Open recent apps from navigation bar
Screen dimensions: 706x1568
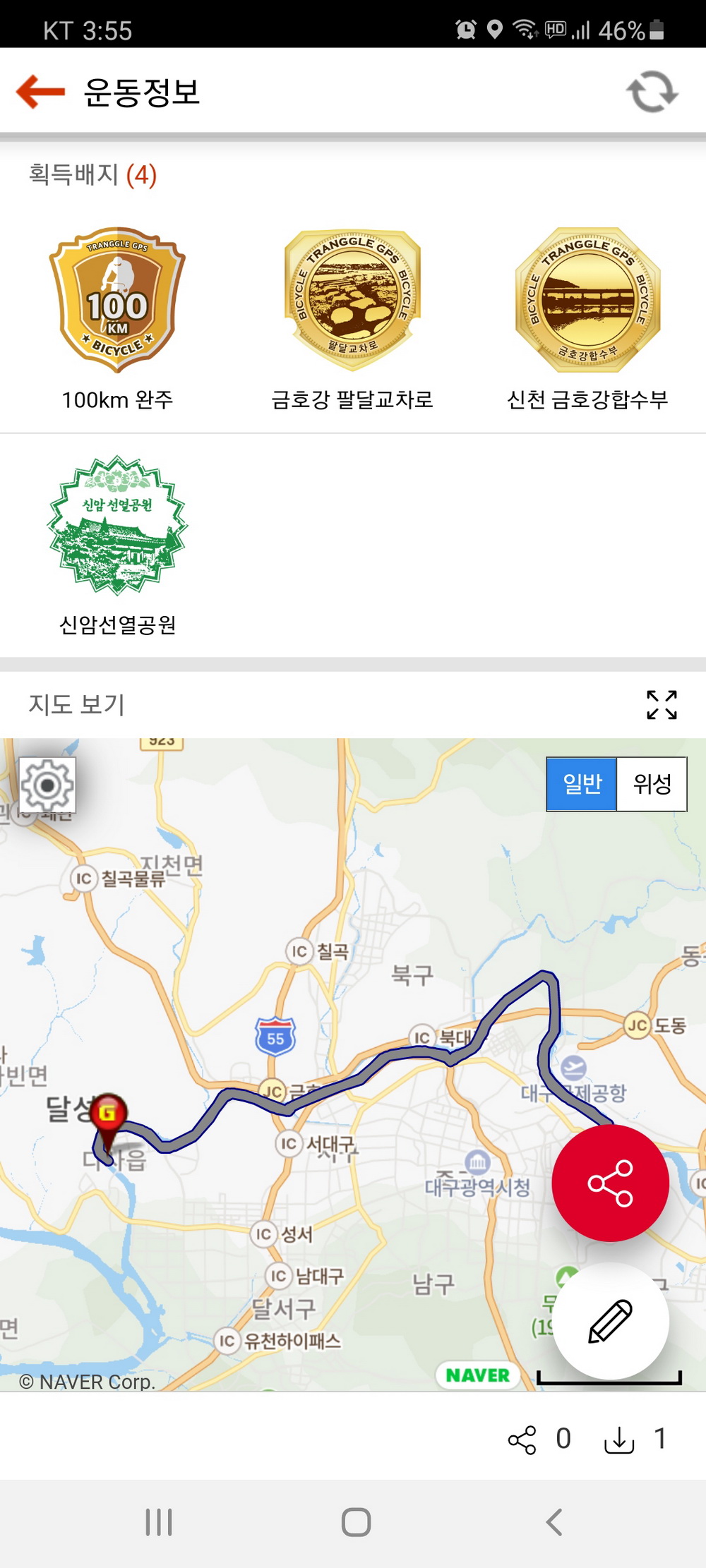click(159, 1522)
